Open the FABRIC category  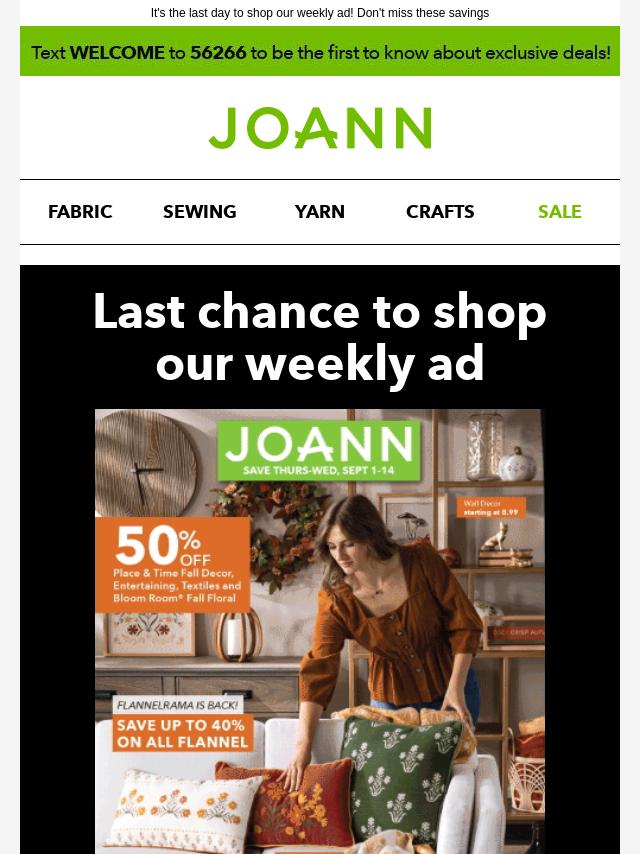80,212
